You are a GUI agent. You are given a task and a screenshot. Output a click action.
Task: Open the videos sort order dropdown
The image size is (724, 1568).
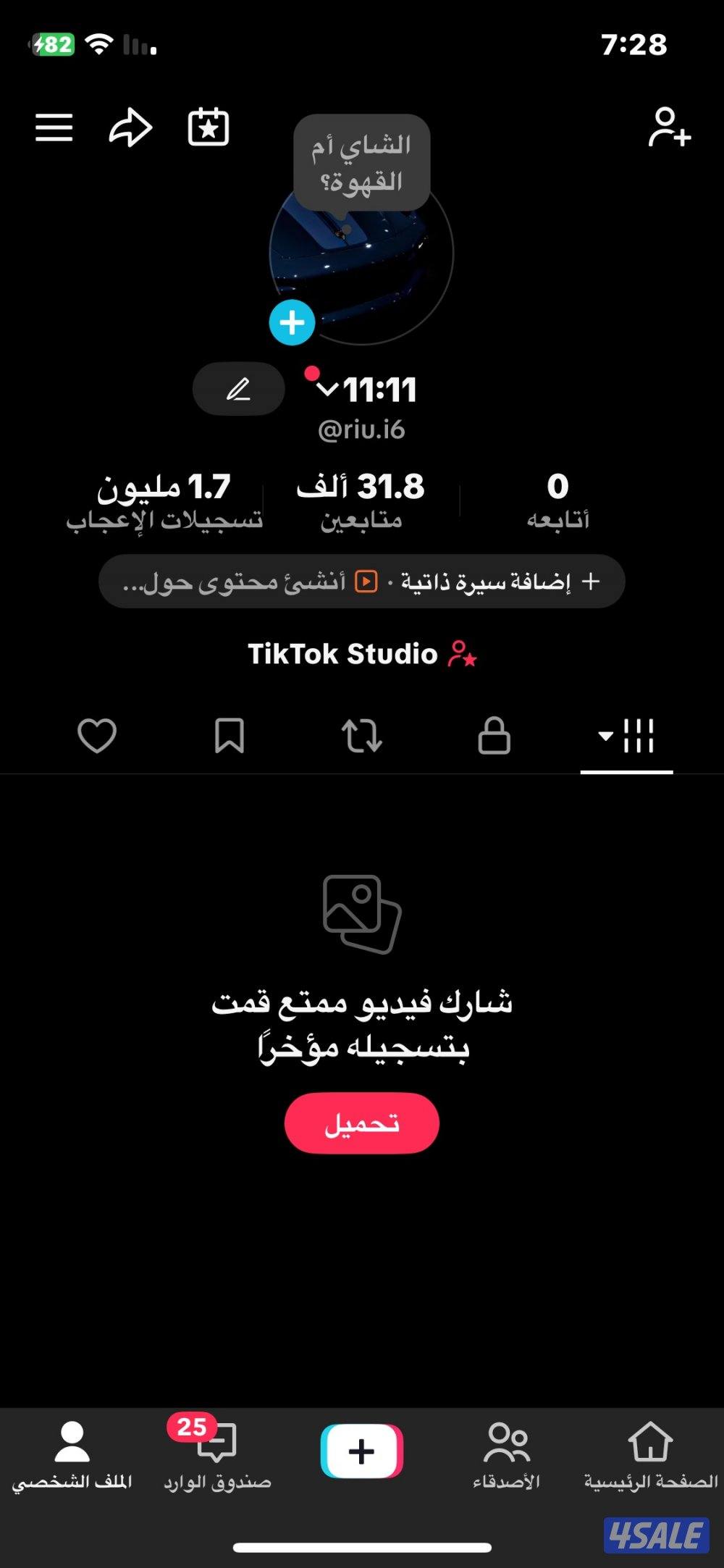(x=605, y=734)
